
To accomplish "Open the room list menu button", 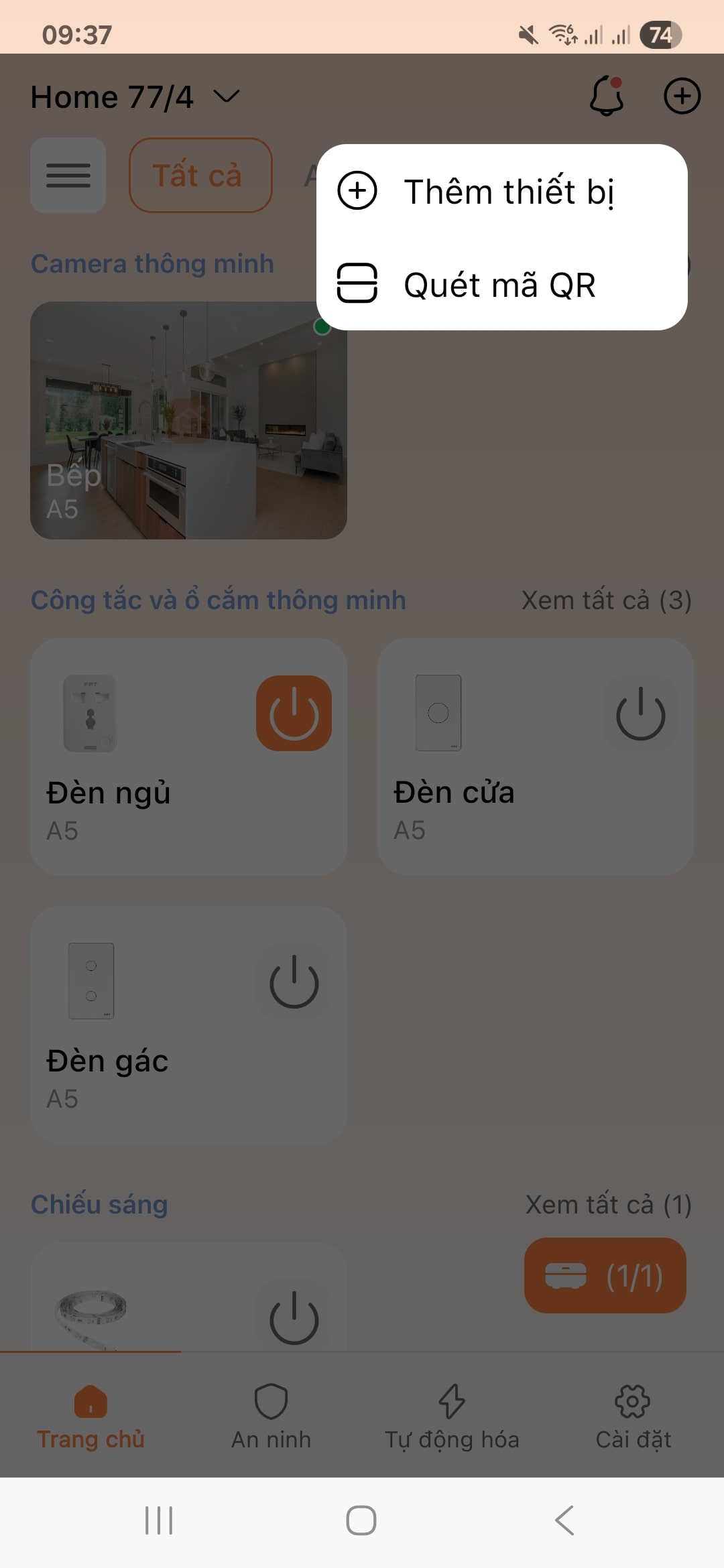I will pos(68,176).
